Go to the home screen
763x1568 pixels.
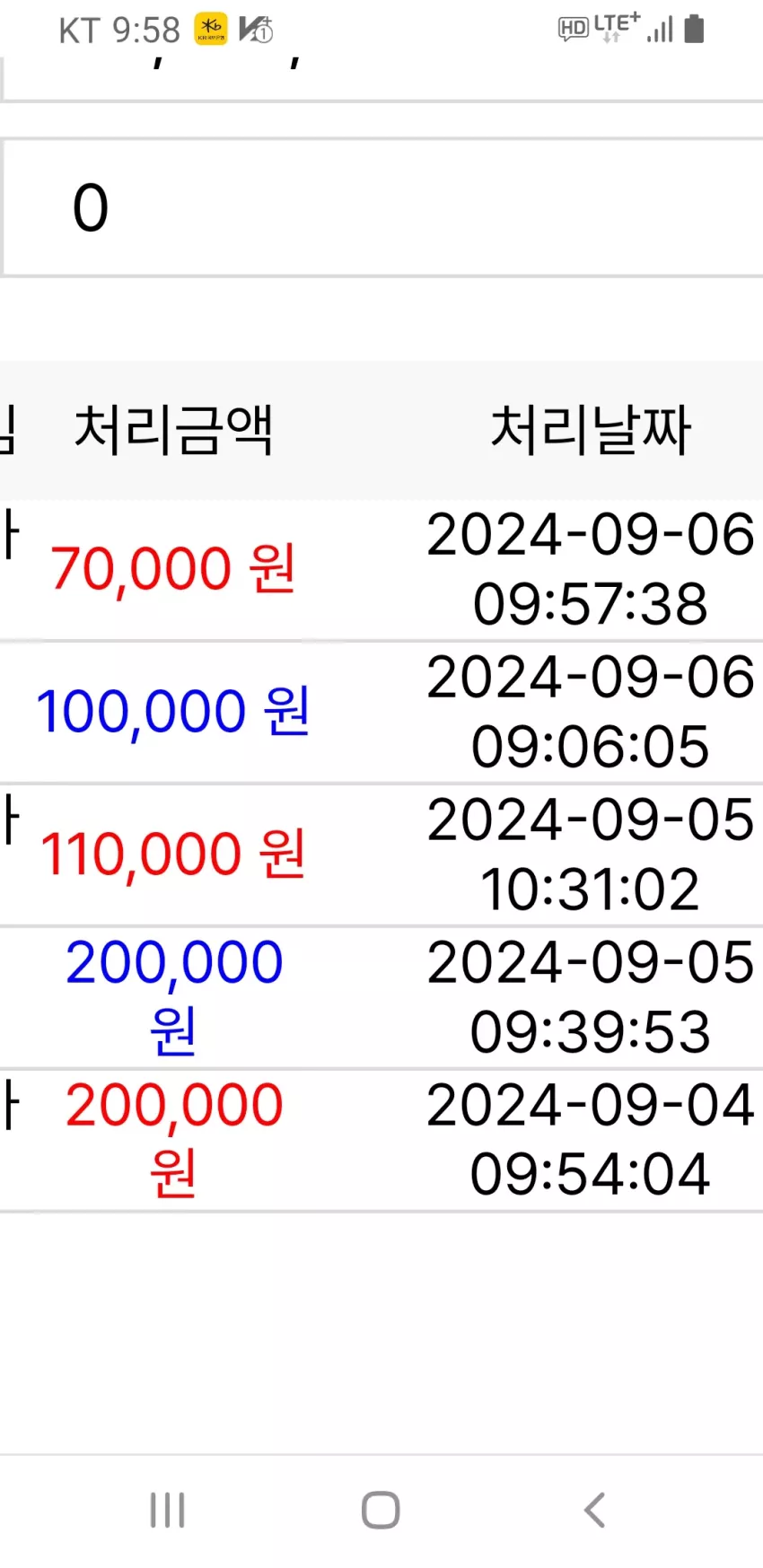tap(381, 1510)
